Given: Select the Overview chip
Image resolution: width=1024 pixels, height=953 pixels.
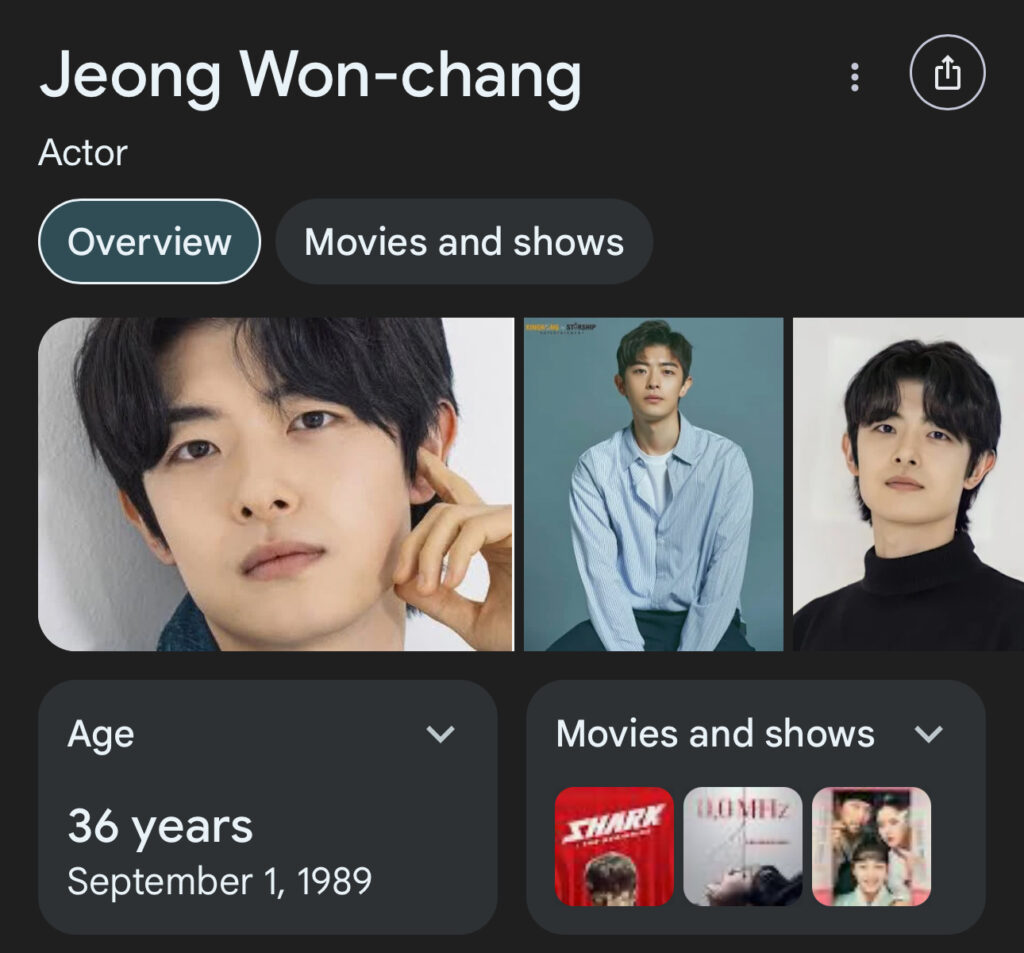Looking at the screenshot, I should click(x=149, y=242).
